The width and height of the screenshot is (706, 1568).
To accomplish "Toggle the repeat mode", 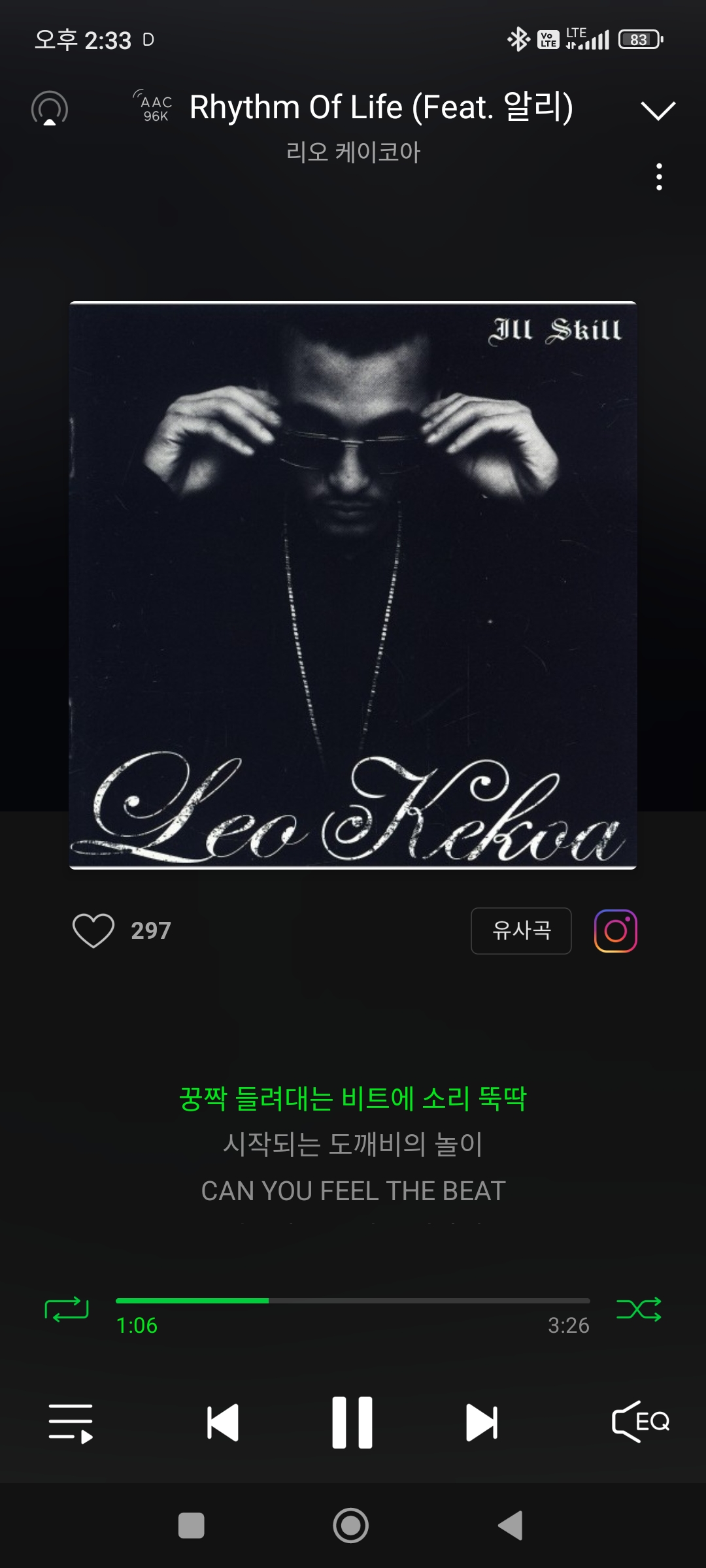I will click(67, 1309).
